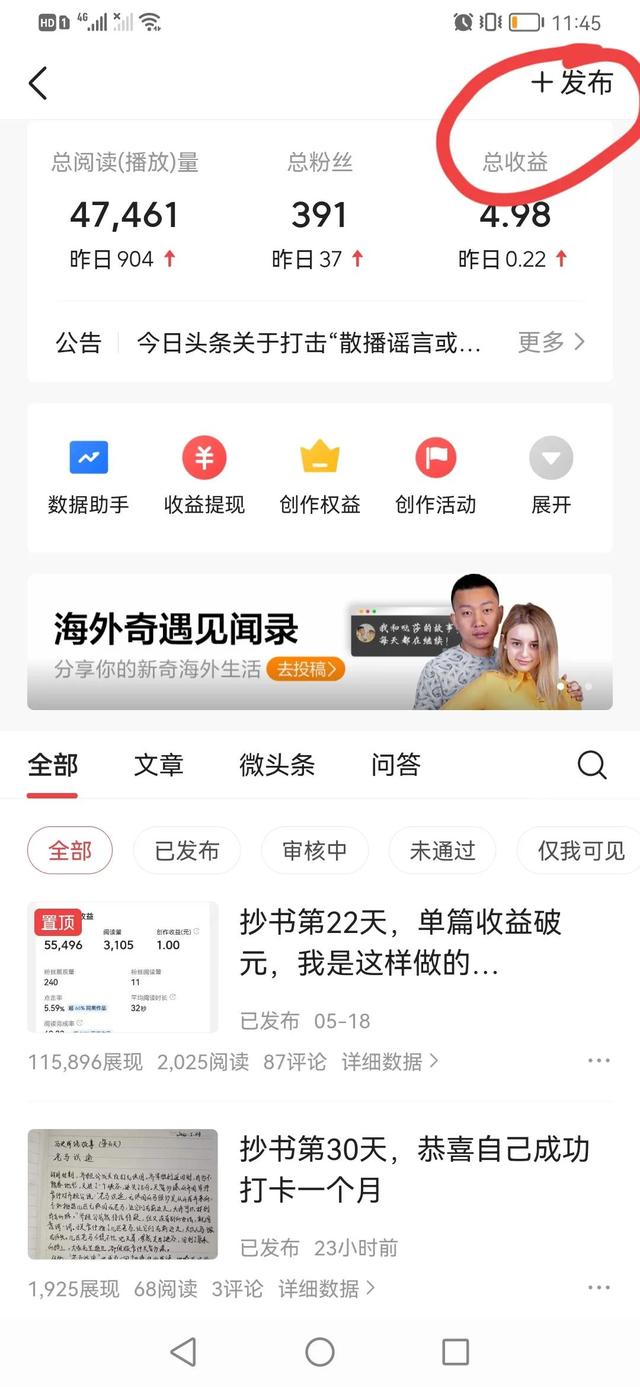Image resolution: width=640 pixels, height=1387 pixels.
Task: Tap the 发布 publish button
Action: click(x=572, y=83)
